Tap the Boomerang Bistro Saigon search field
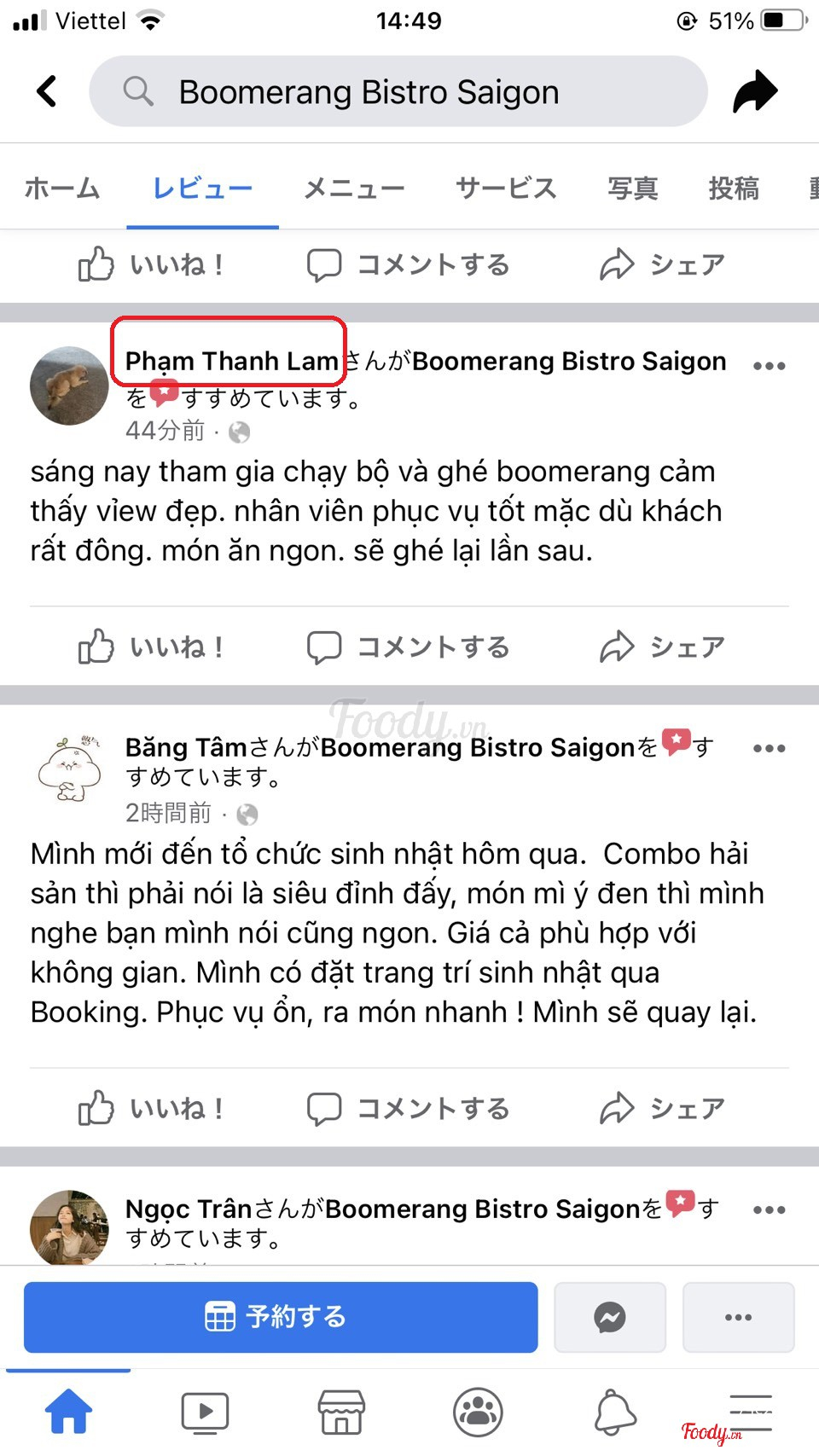This screenshot has width=819, height=1456. click(398, 91)
